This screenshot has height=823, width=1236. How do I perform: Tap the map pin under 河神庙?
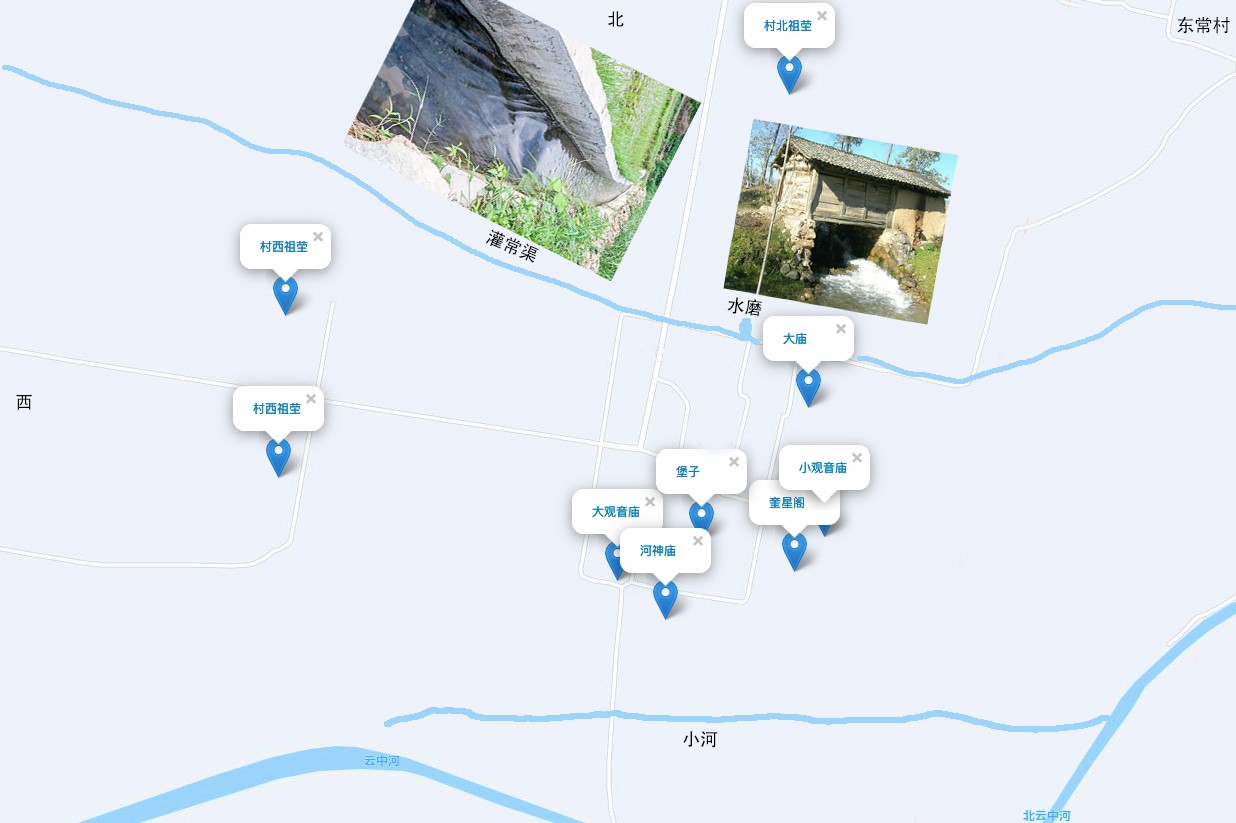[x=665, y=597]
